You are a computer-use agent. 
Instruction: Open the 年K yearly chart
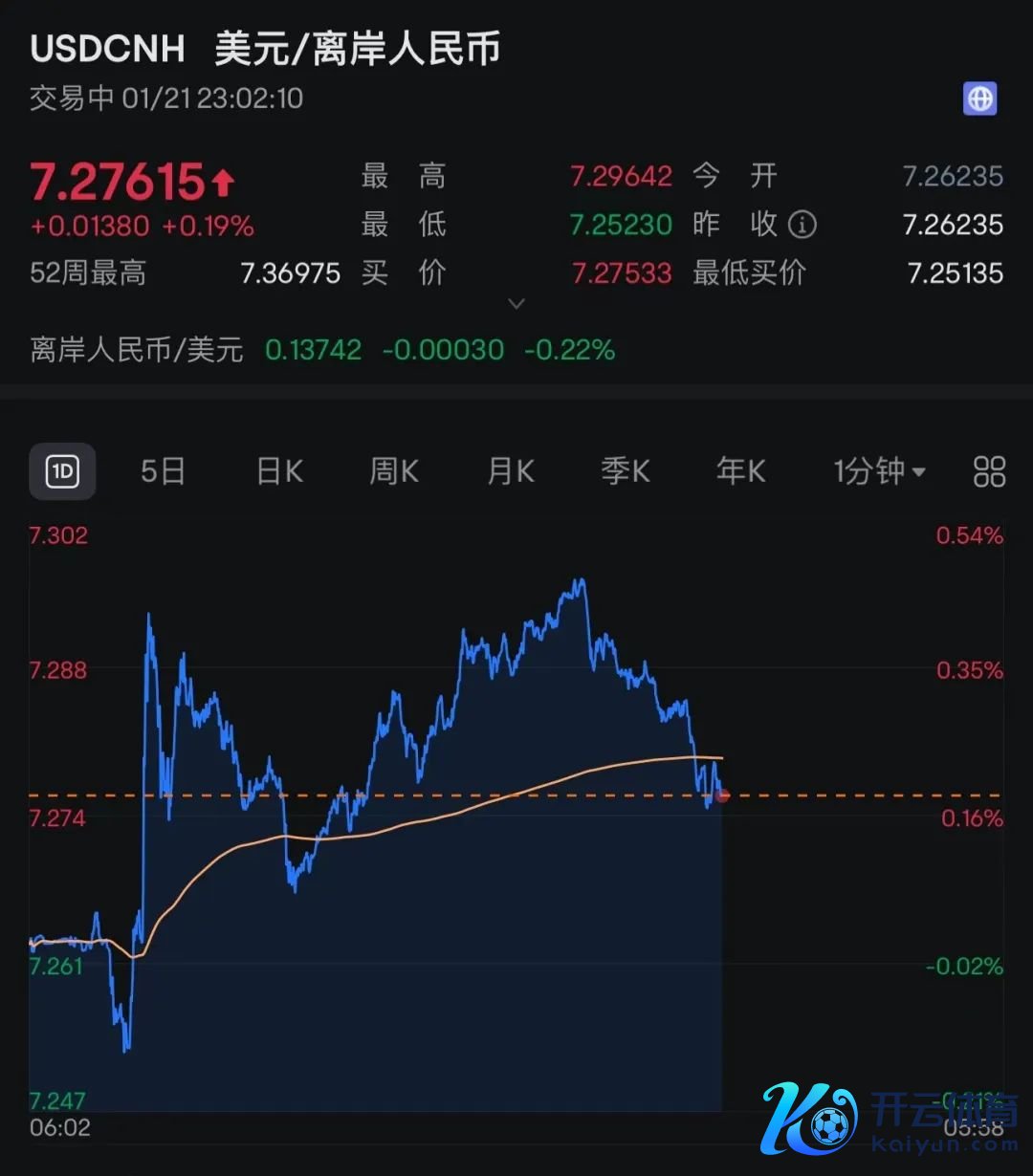pos(741,471)
